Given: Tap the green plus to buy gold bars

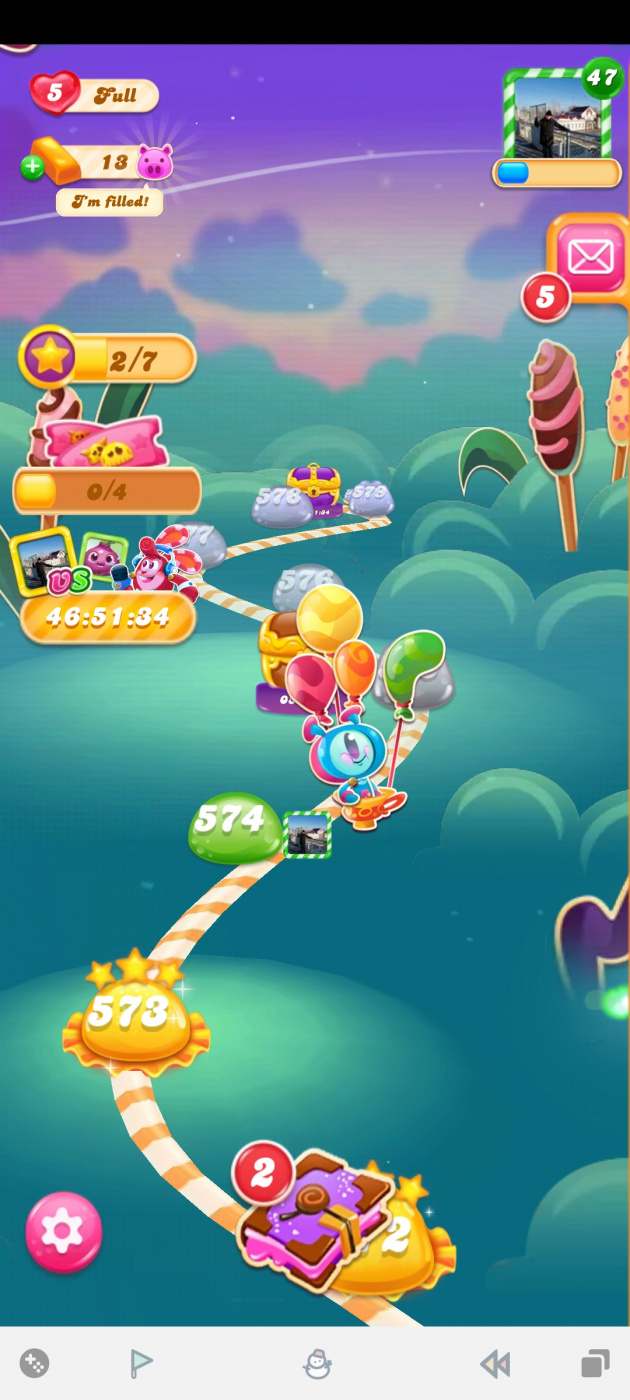Looking at the screenshot, I should pyautogui.click(x=32, y=167).
